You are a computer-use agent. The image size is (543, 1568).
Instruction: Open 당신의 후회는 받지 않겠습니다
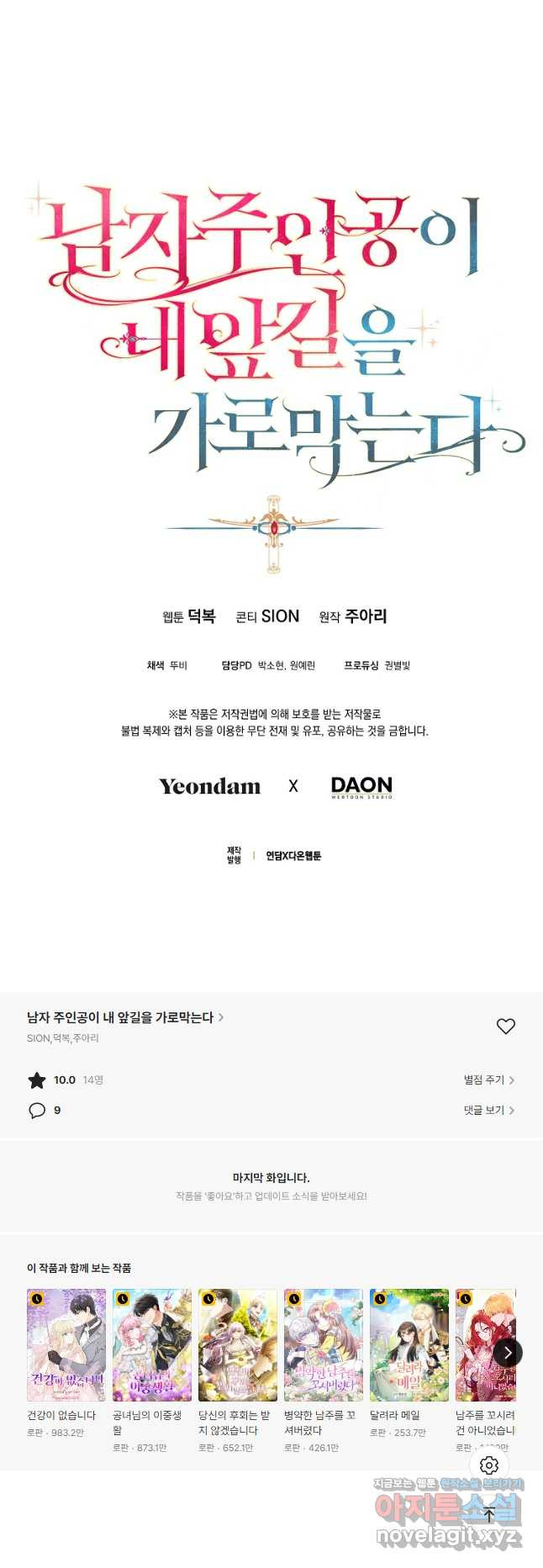click(238, 1345)
